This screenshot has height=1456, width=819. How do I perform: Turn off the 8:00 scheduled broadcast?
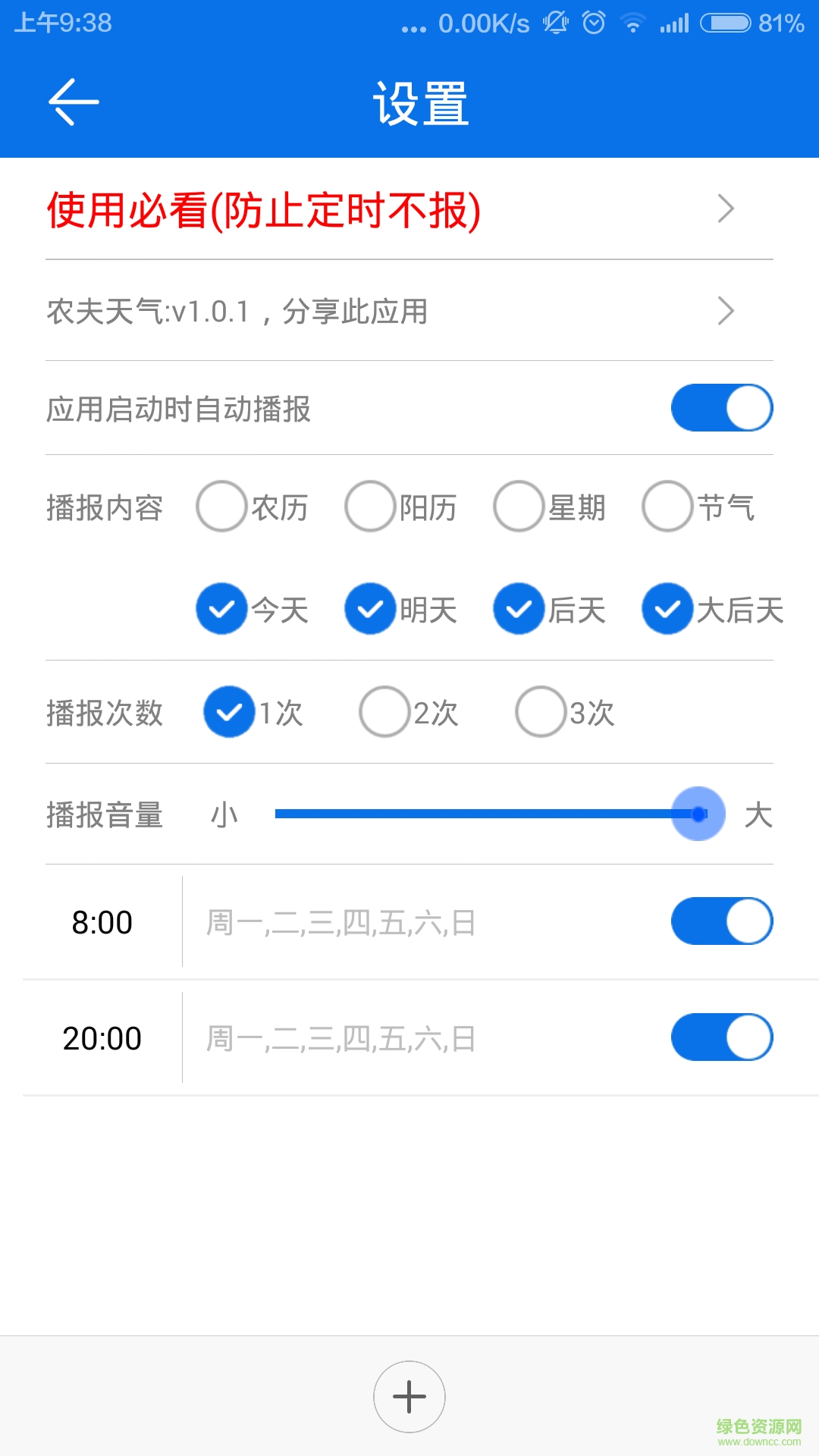click(x=721, y=921)
